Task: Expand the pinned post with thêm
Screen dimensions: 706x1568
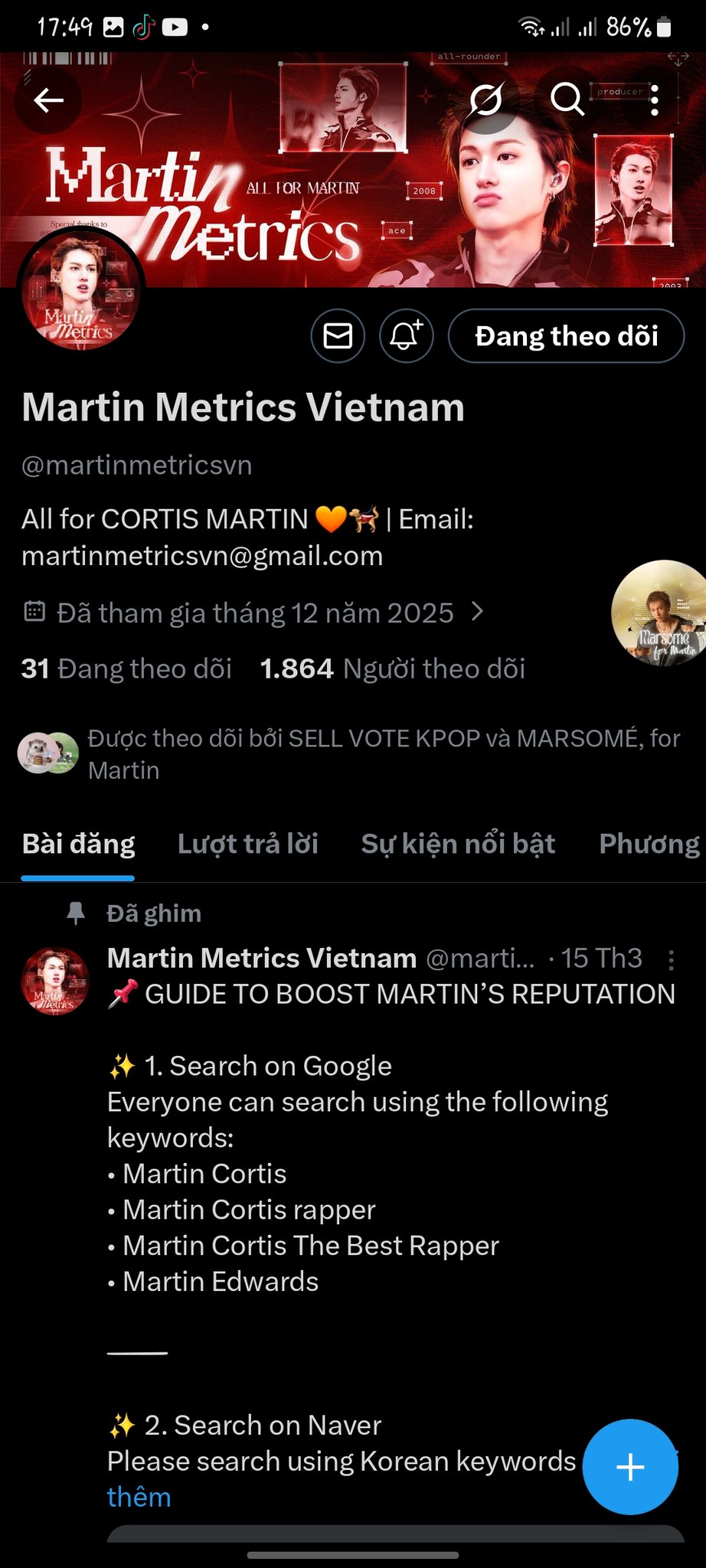Action: [139, 1497]
